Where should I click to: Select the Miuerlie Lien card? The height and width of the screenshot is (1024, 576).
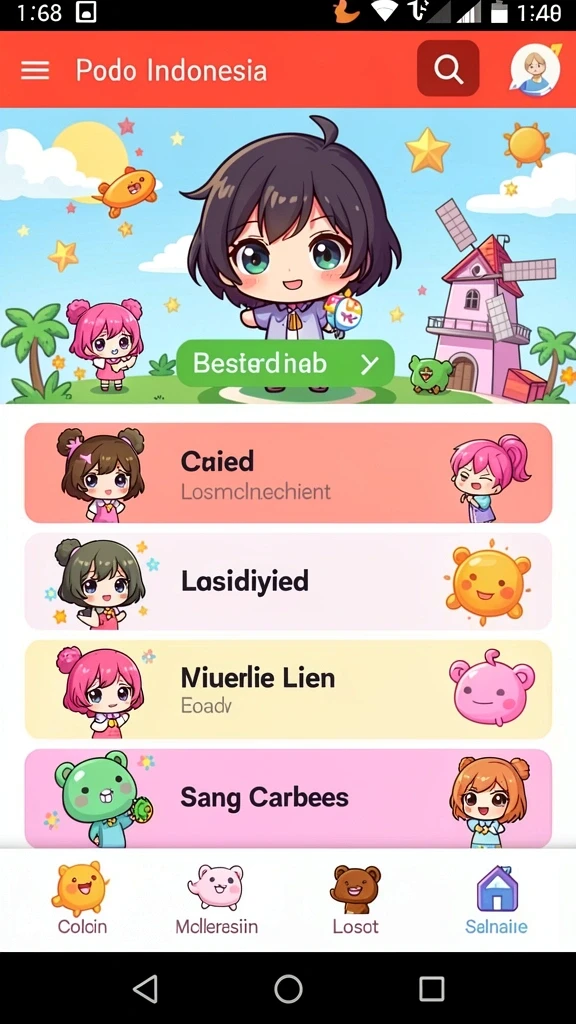click(288, 690)
